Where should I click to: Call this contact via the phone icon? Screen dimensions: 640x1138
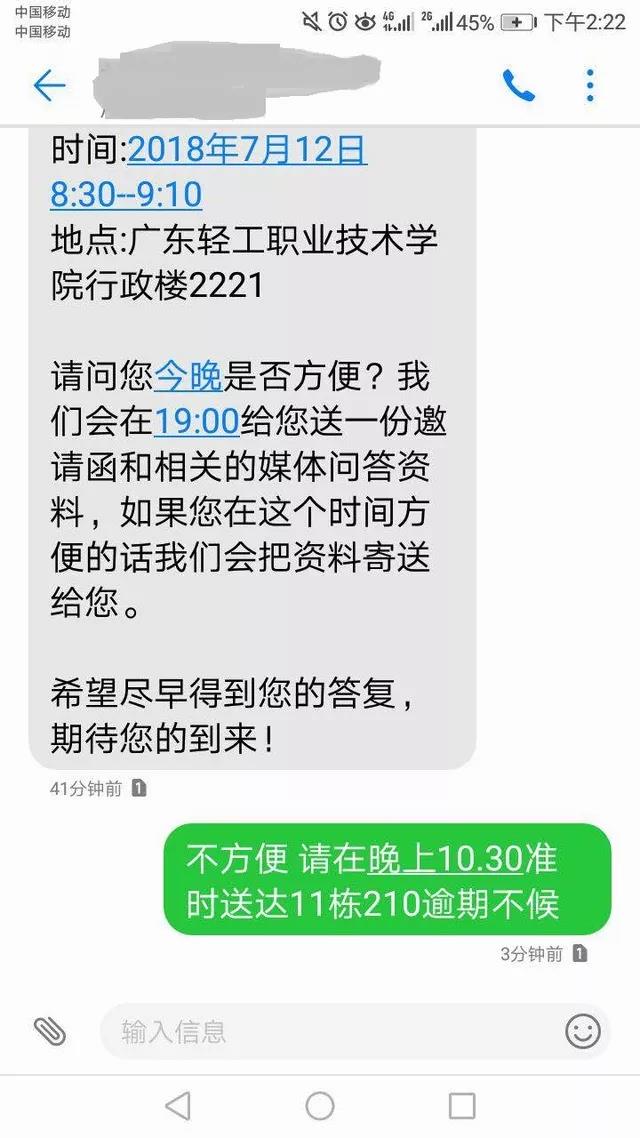pyautogui.click(x=518, y=87)
